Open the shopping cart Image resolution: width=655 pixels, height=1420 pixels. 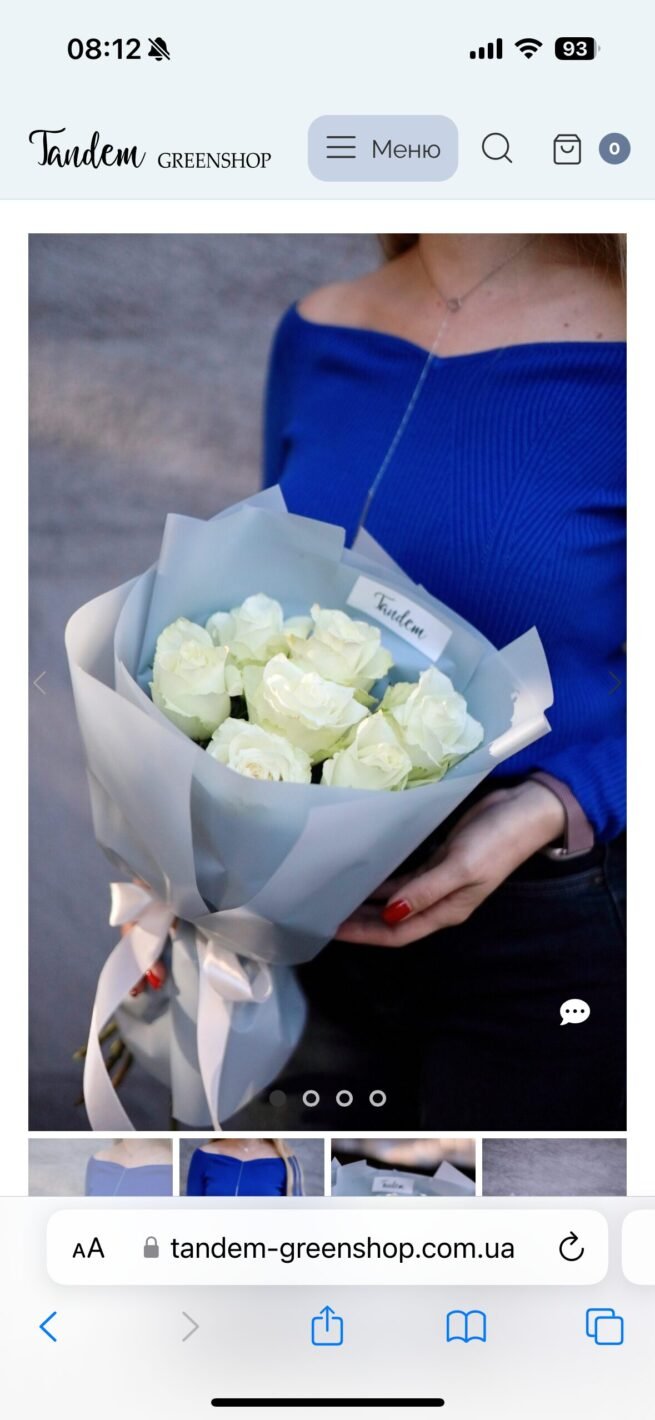click(567, 150)
